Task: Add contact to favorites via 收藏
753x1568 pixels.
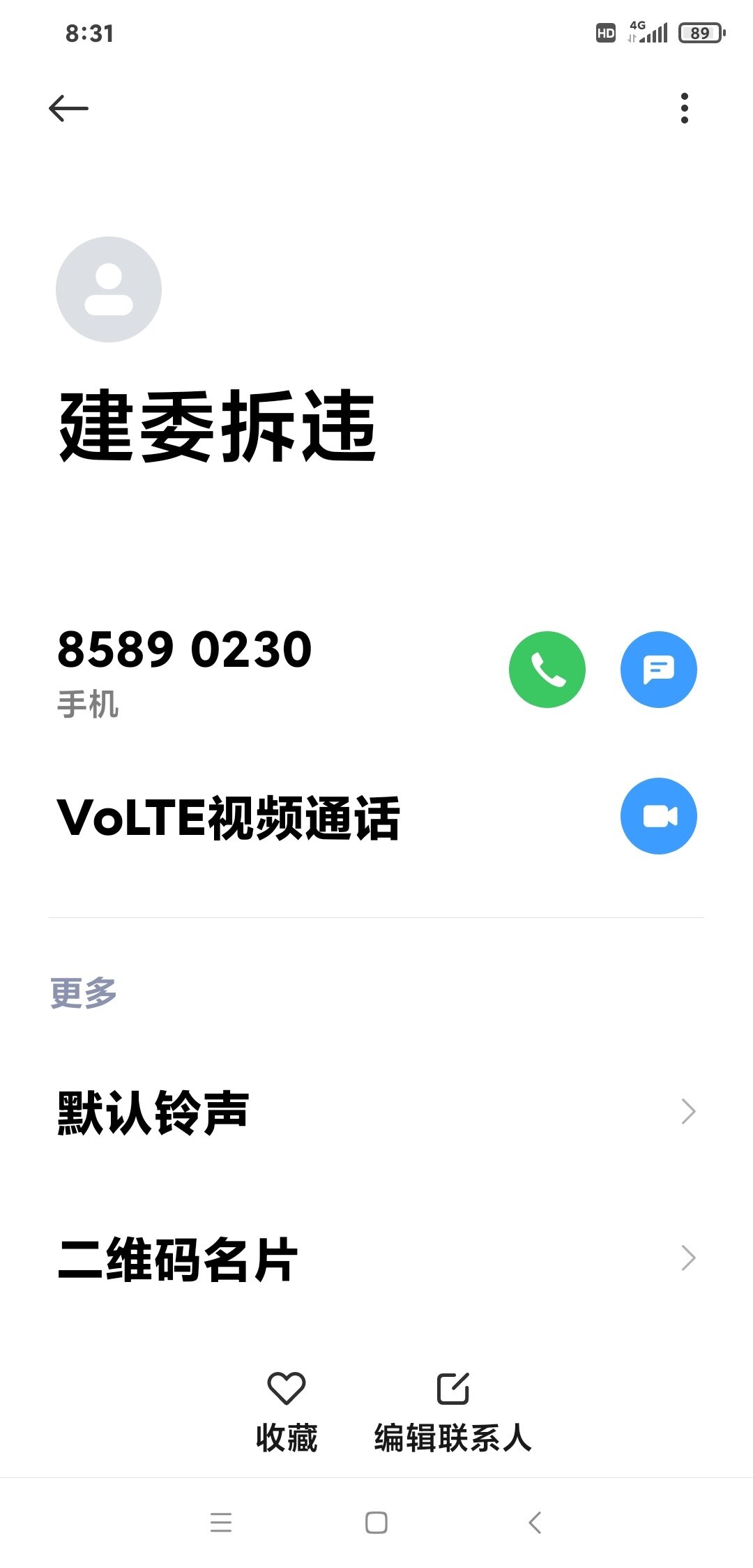Action: point(287,1412)
